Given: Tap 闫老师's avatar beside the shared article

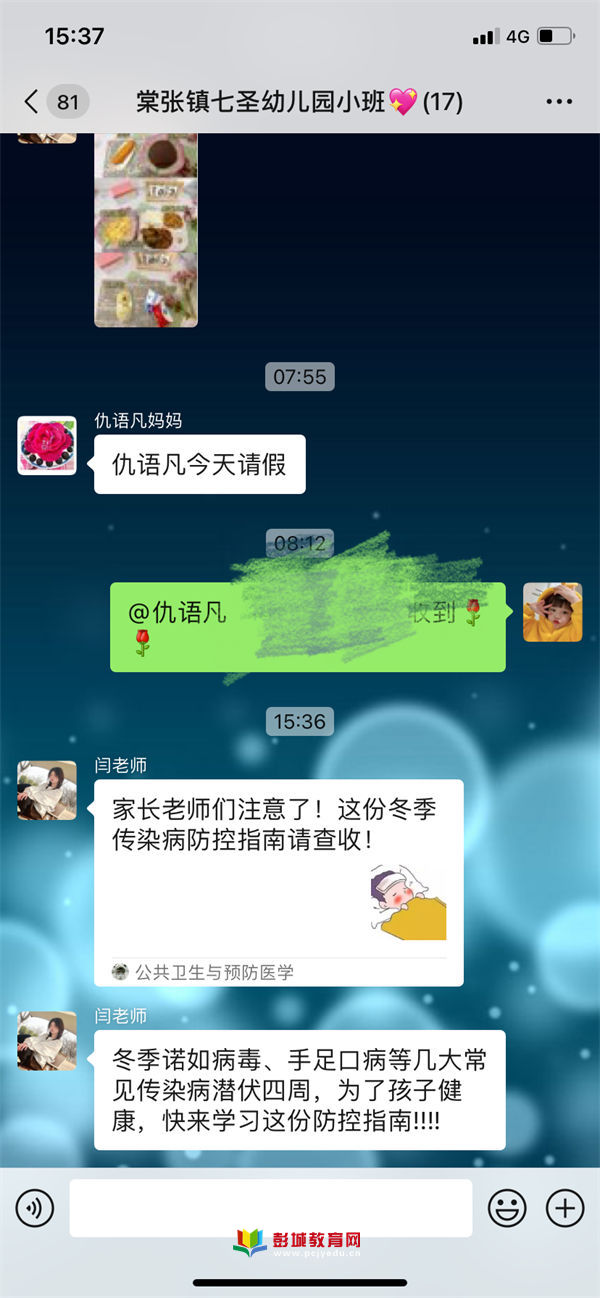Looking at the screenshot, I should coord(47,790).
